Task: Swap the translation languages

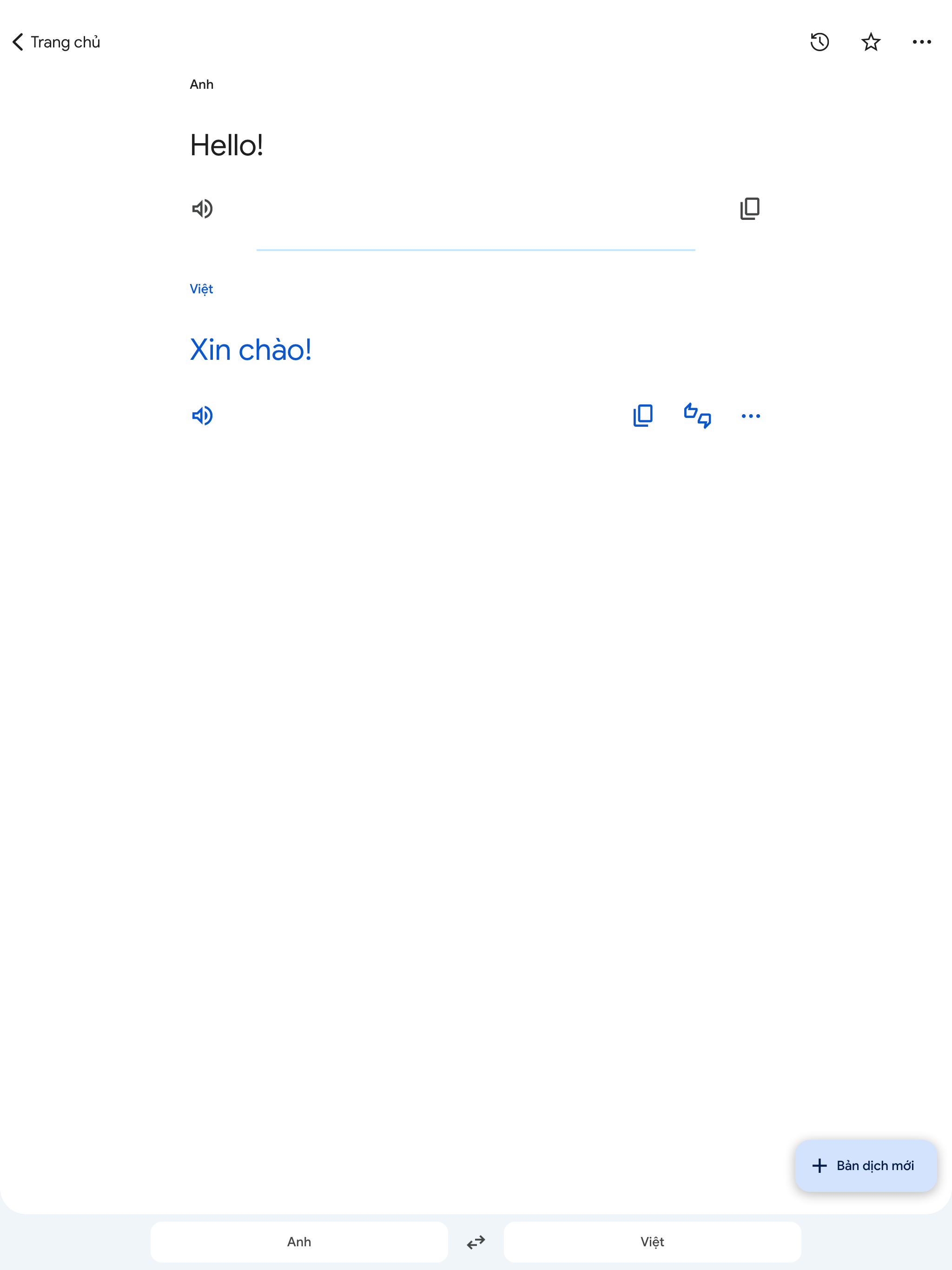Action: pyautogui.click(x=476, y=1241)
